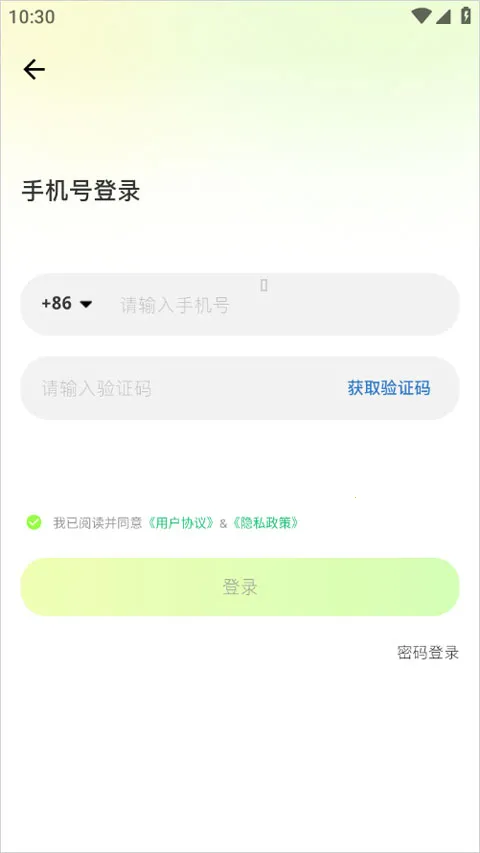The width and height of the screenshot is (480, 853).
Task: Open the +86 country code dropdown
Action: (x=67, y=304)
